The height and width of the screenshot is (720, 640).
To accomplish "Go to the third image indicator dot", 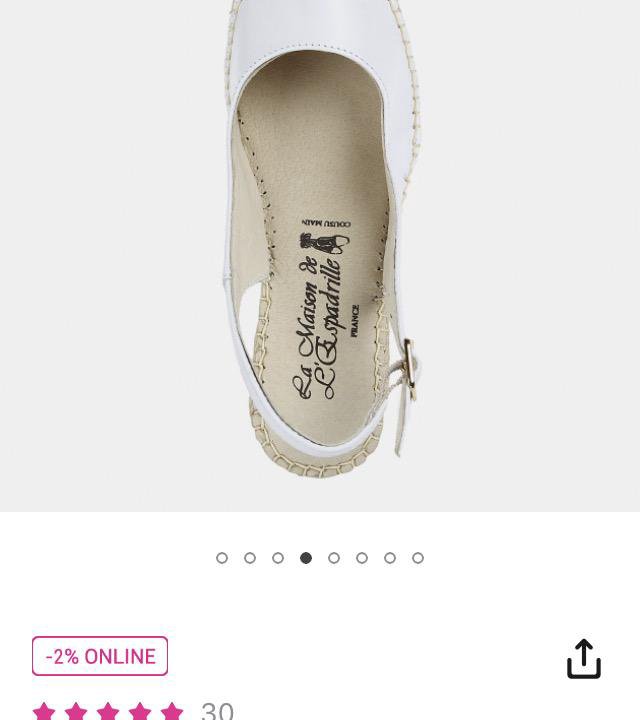I will pyautogui.click(x=278, y=558).
